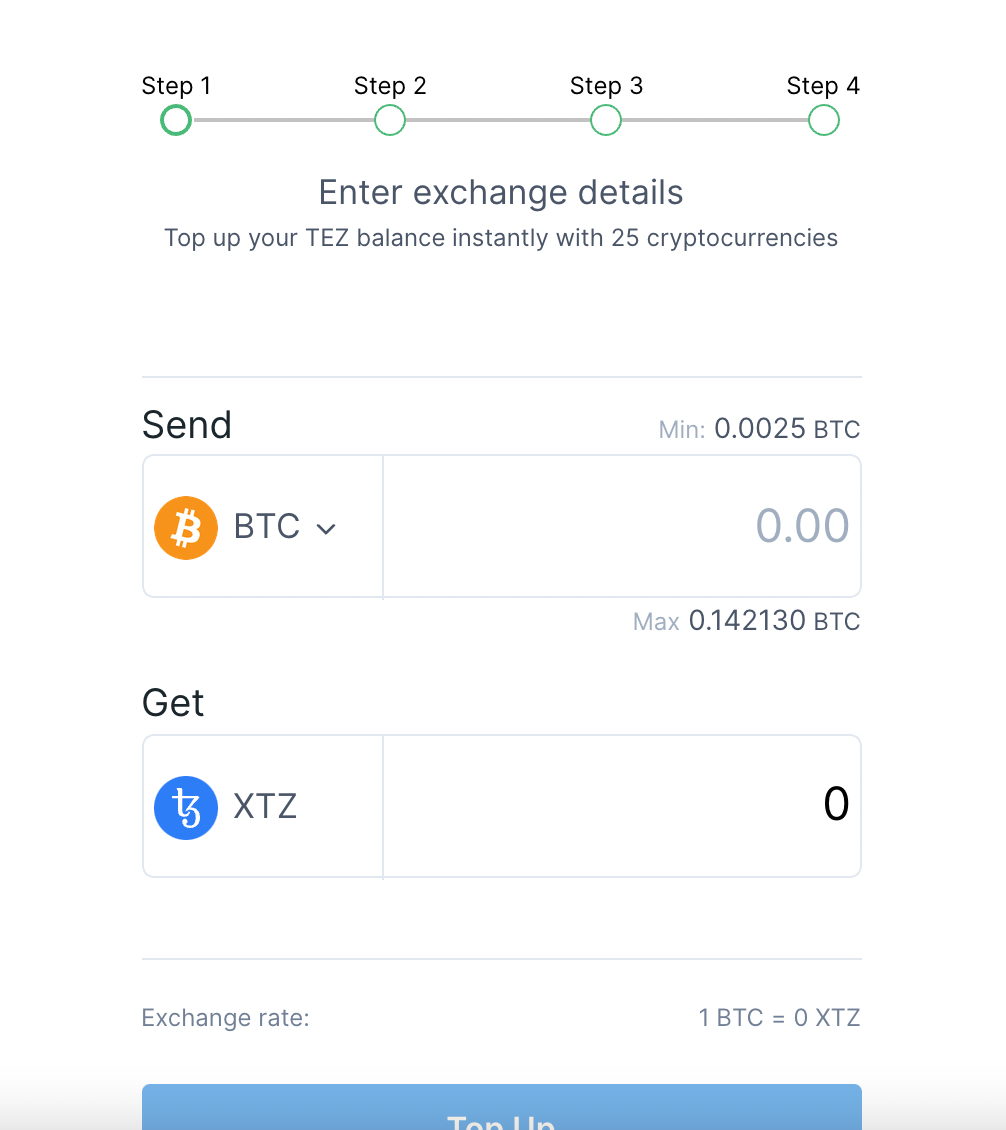This screenshot has height=1130, width=1006.
Task: Click the exchange rate 1 BTC = 0 XTZ
Action: point(778,1017)
